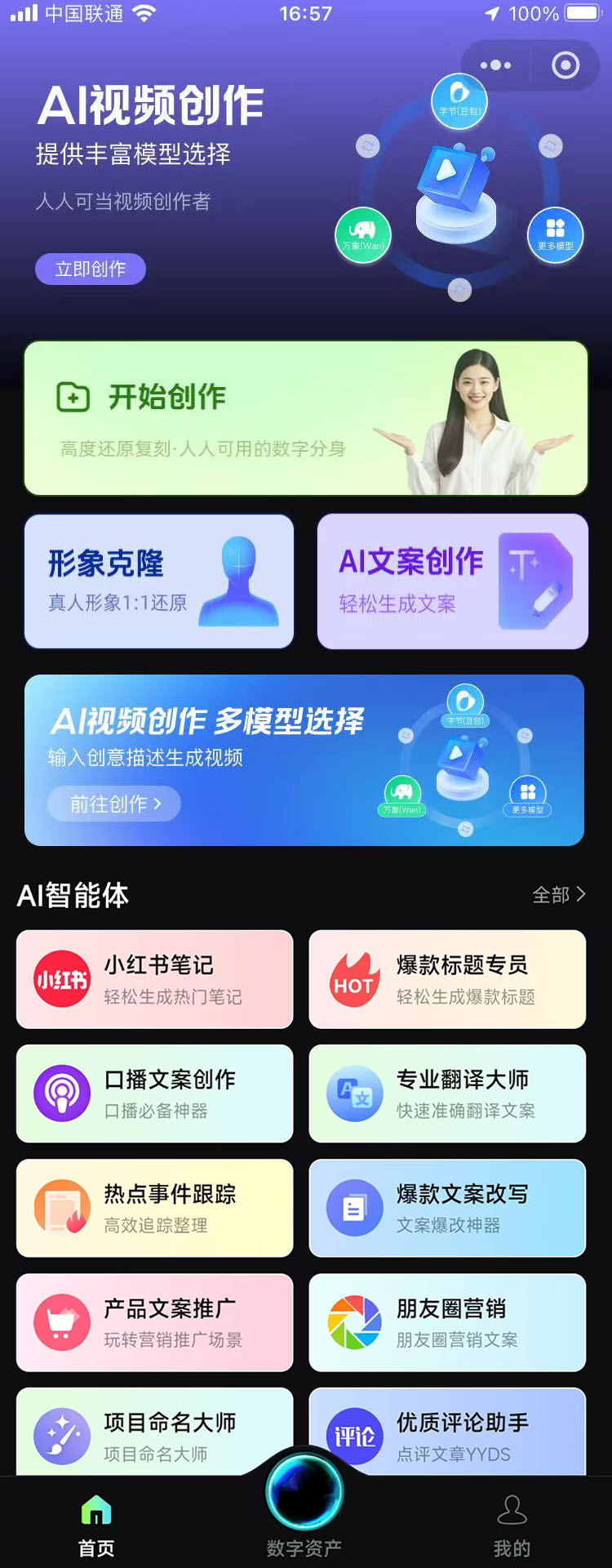Open the 爆款标题专员 agent
The image size is (612, 1568).
[x=447, y=979]
